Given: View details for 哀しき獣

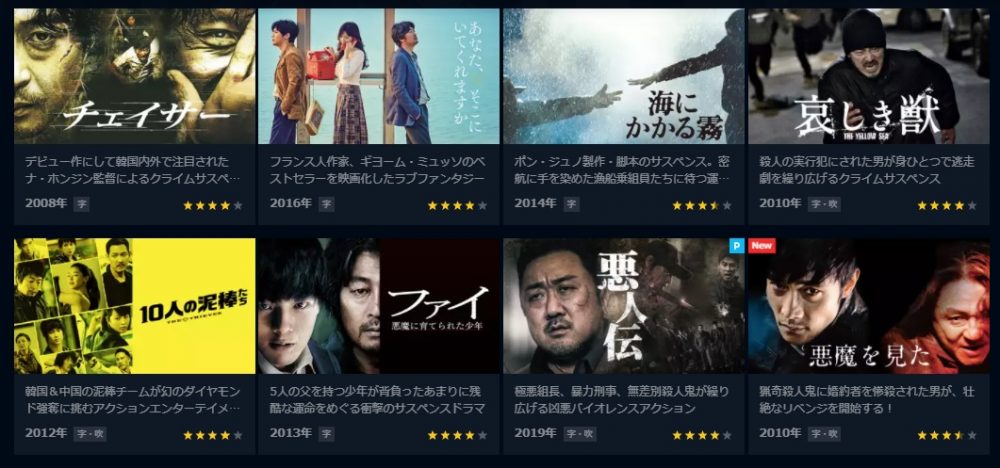Looking at the screenshot, I should coord(868,78).
